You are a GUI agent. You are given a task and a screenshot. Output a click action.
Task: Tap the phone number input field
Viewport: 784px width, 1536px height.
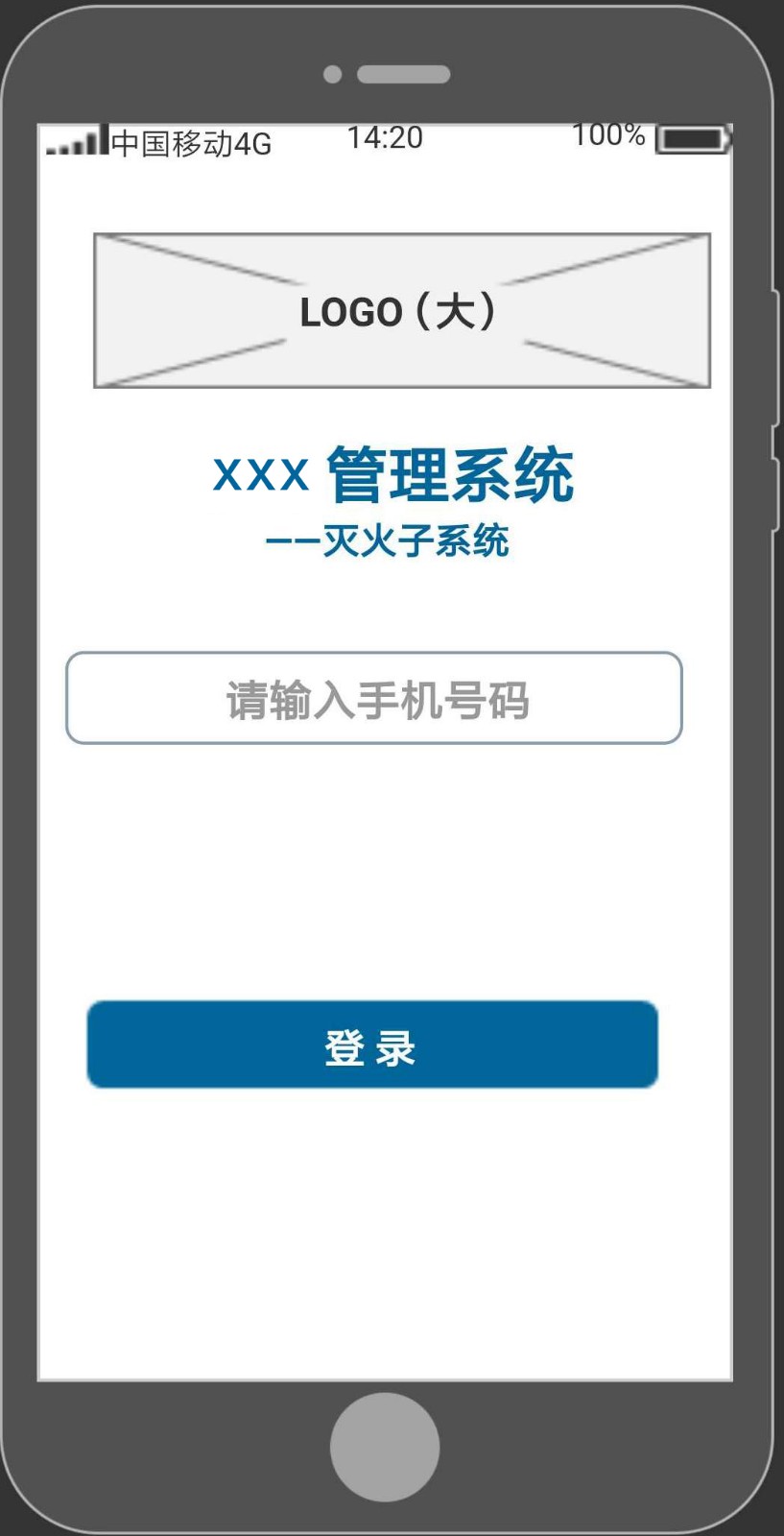tap(373, 698)
